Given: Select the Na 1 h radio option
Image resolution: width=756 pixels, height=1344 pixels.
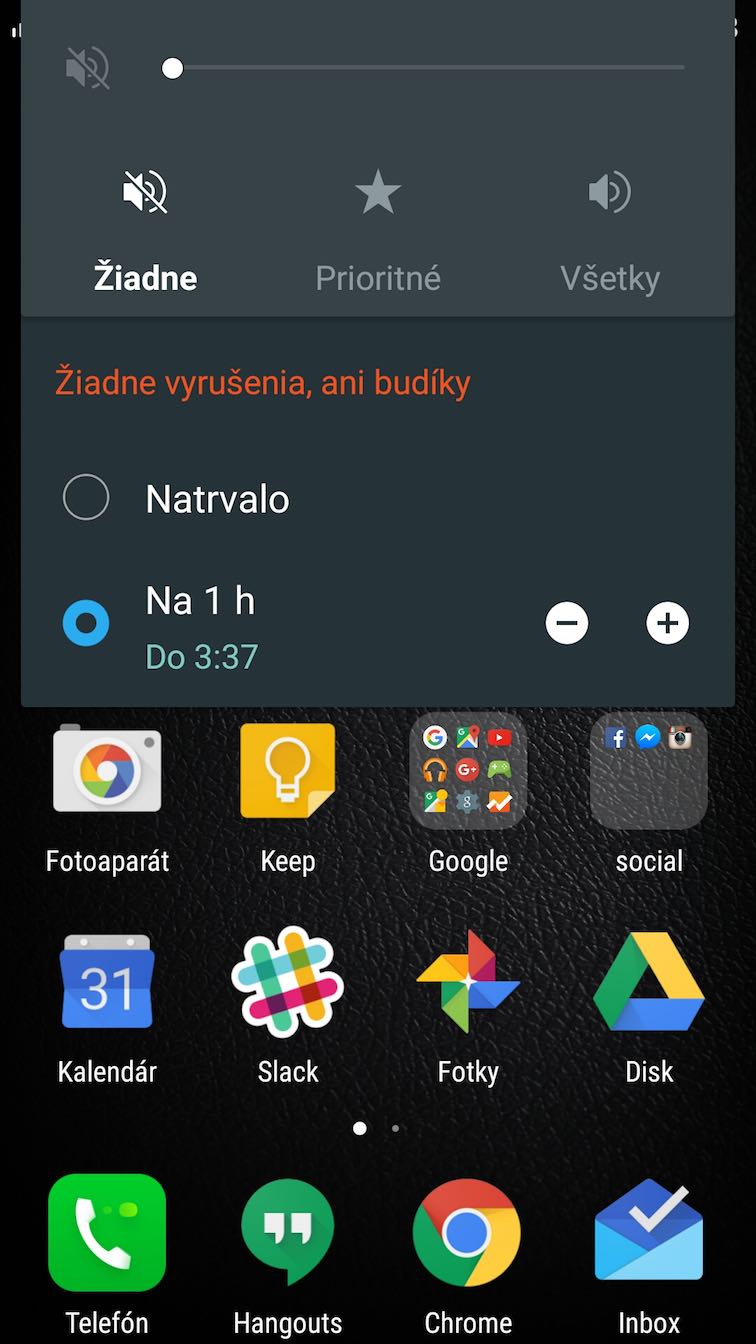Looking at the screenshot, I should pos(86,624).
